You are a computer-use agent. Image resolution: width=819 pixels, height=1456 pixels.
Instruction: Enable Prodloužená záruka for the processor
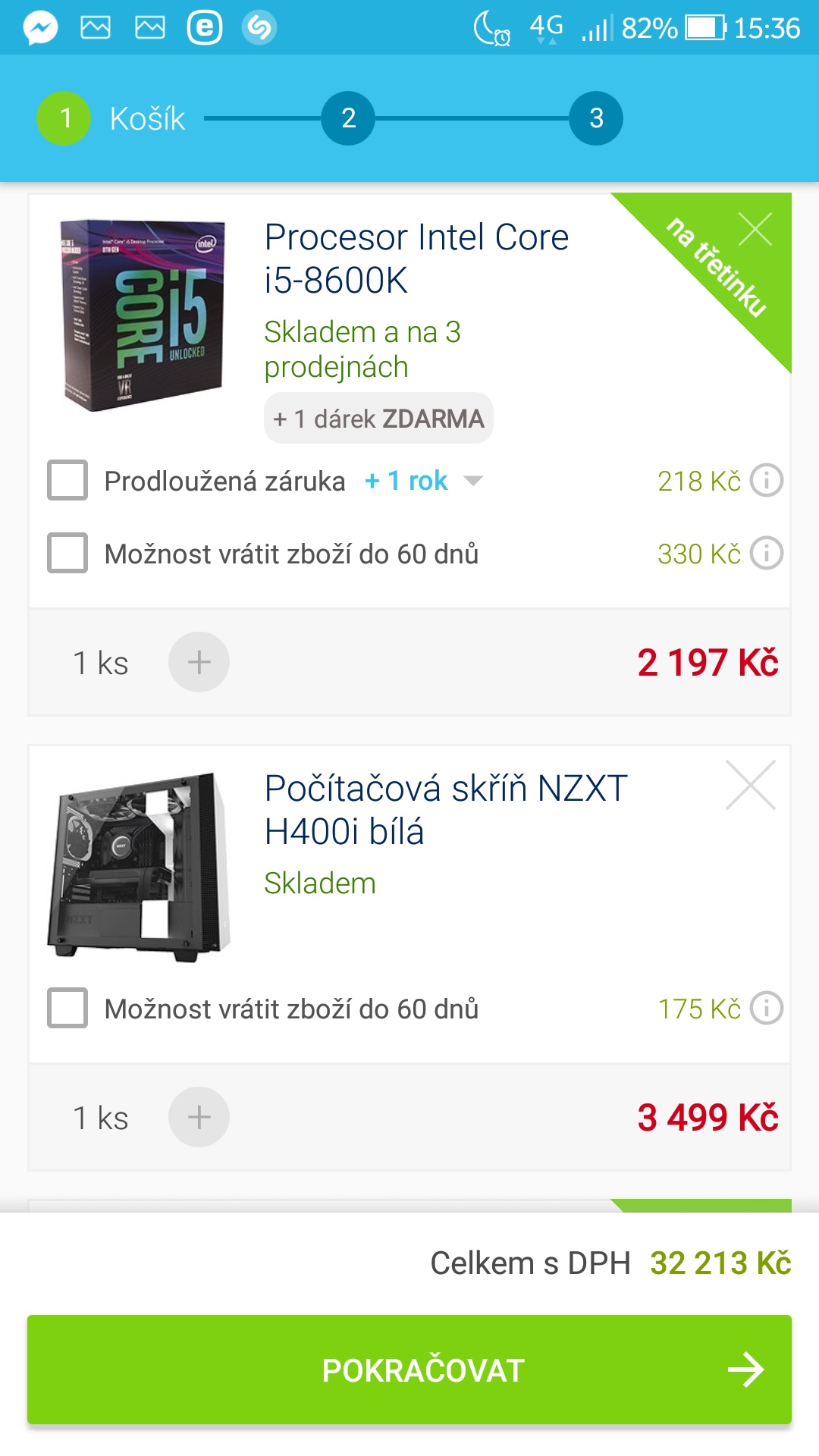(67, 480)
